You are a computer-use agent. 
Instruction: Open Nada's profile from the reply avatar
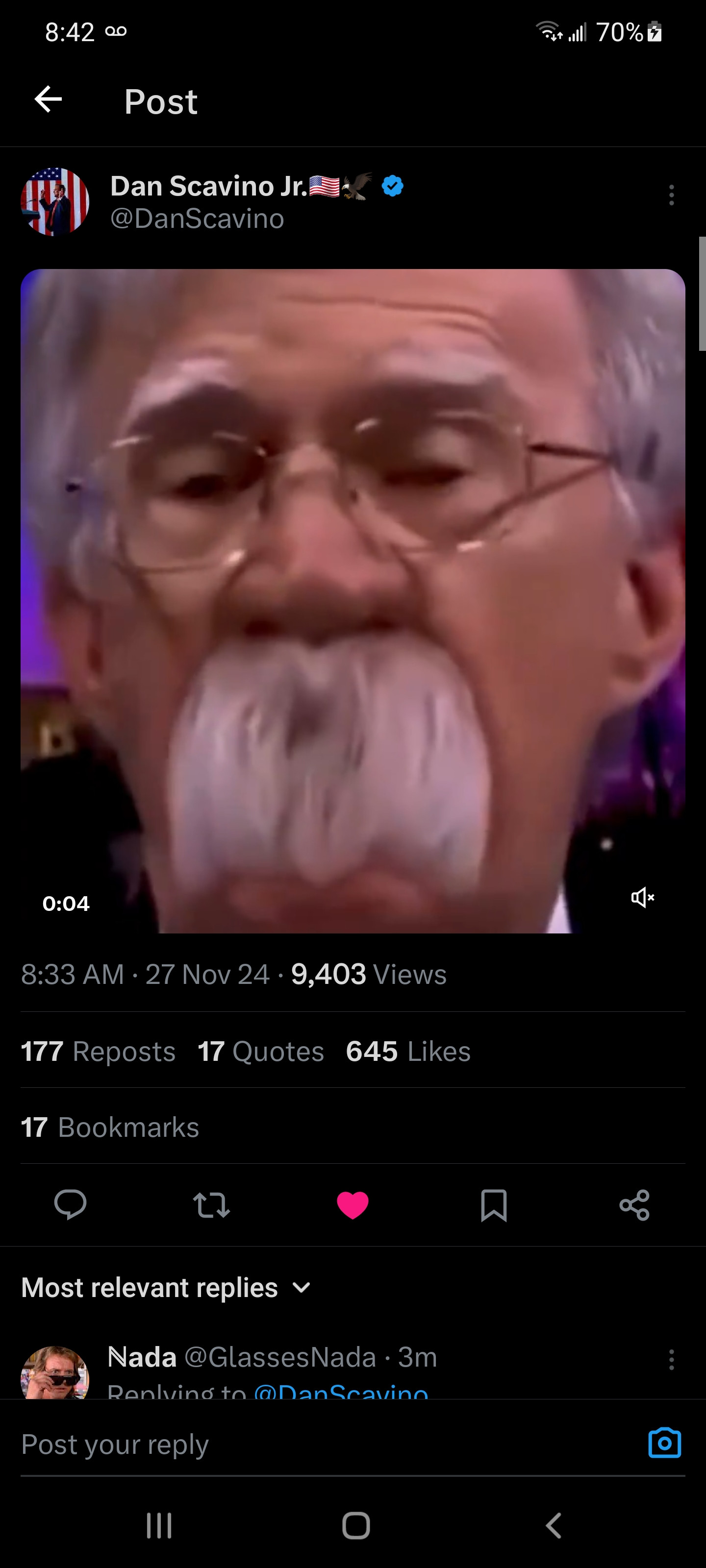pyautogui.click(x=55, y=1373)
